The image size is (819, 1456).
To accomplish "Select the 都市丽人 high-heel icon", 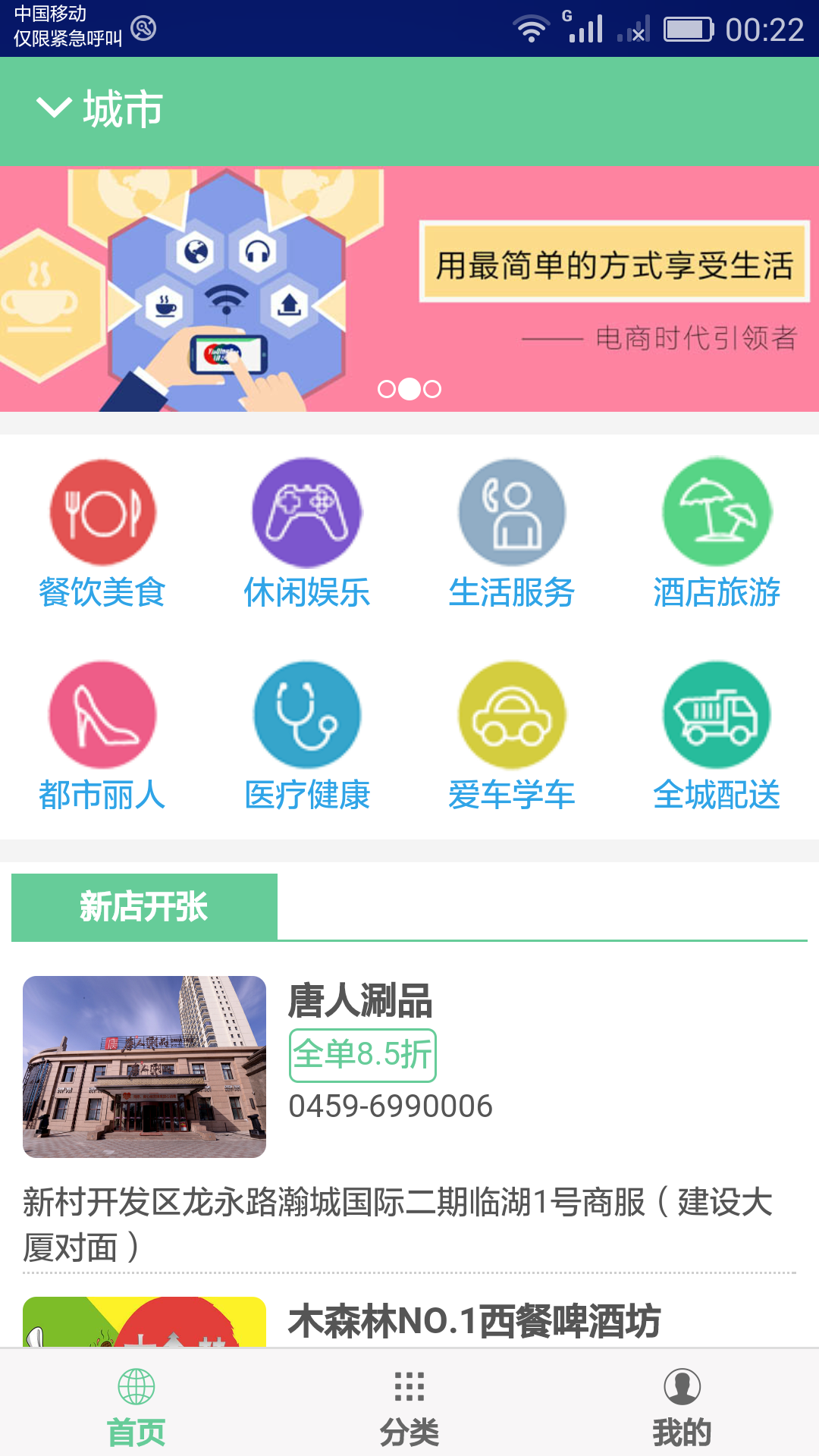I will 102,715.
